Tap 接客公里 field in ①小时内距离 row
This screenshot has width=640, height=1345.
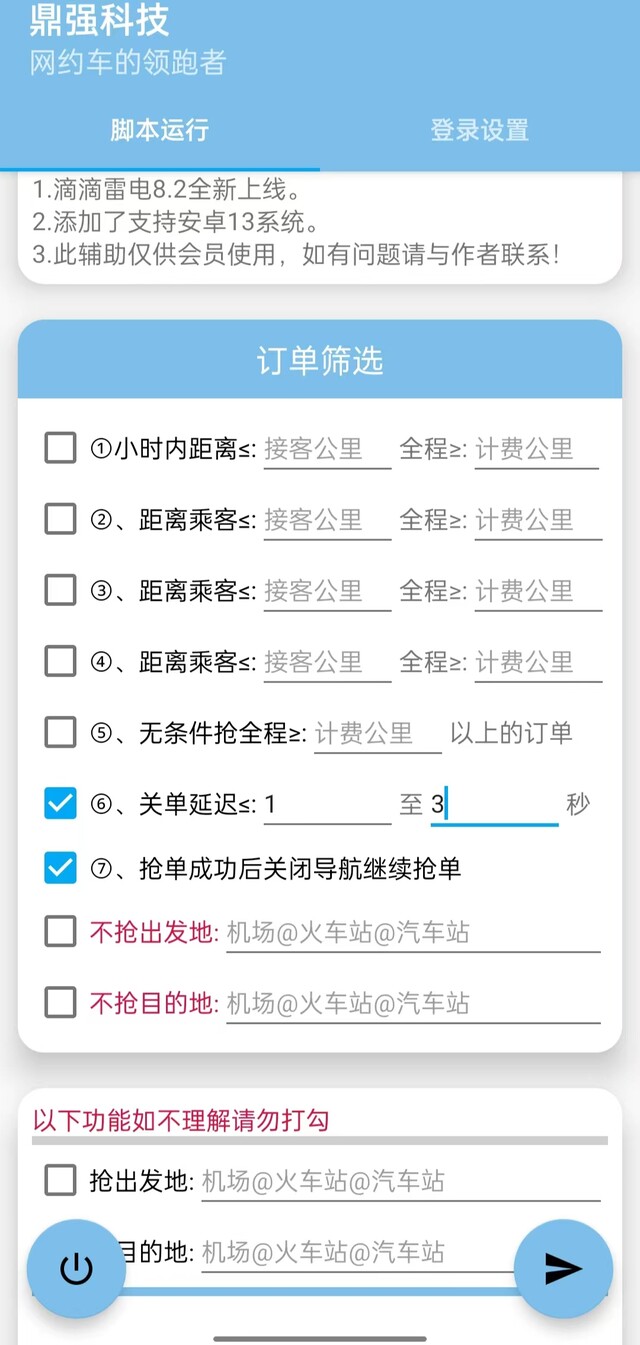pos(327,449)
